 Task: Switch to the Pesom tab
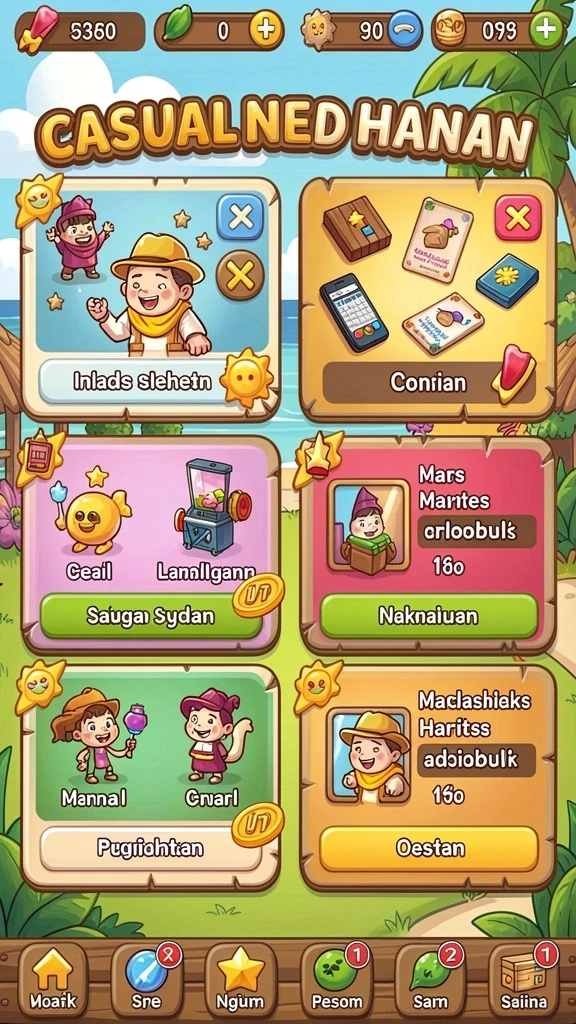click(x=336, y=980)
